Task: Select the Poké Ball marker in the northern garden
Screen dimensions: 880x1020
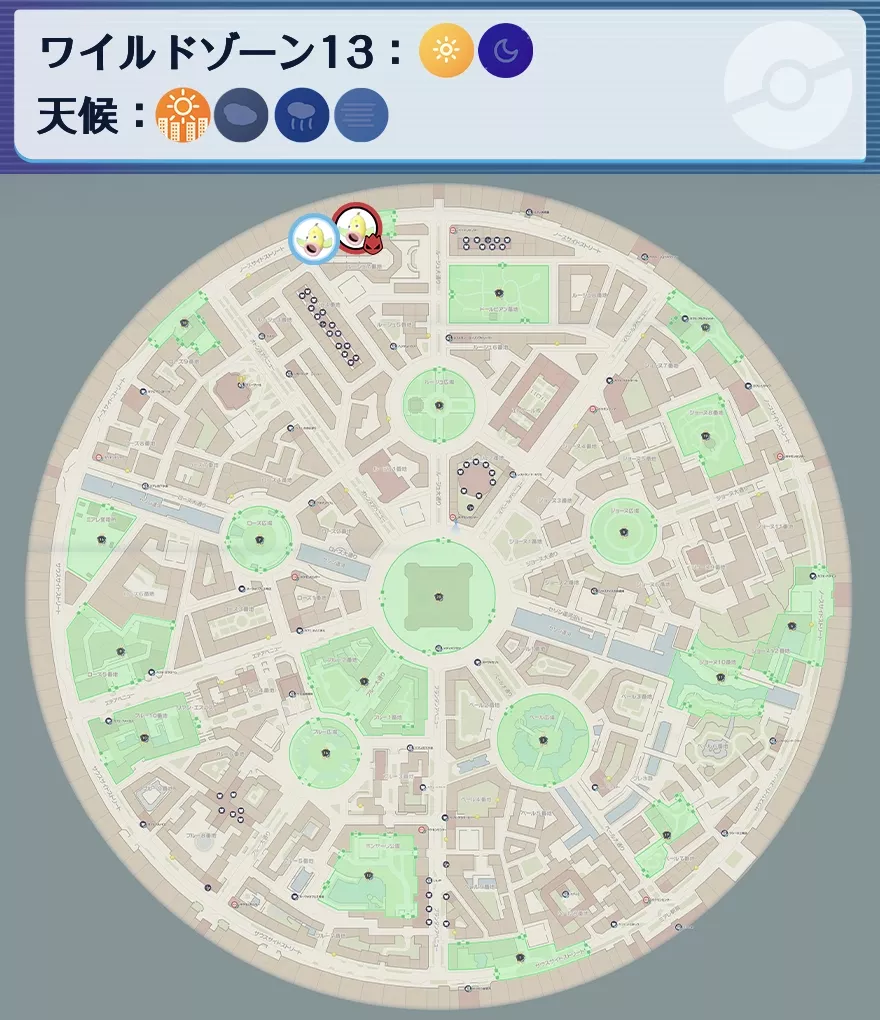Action: click(x=497, y=294)
